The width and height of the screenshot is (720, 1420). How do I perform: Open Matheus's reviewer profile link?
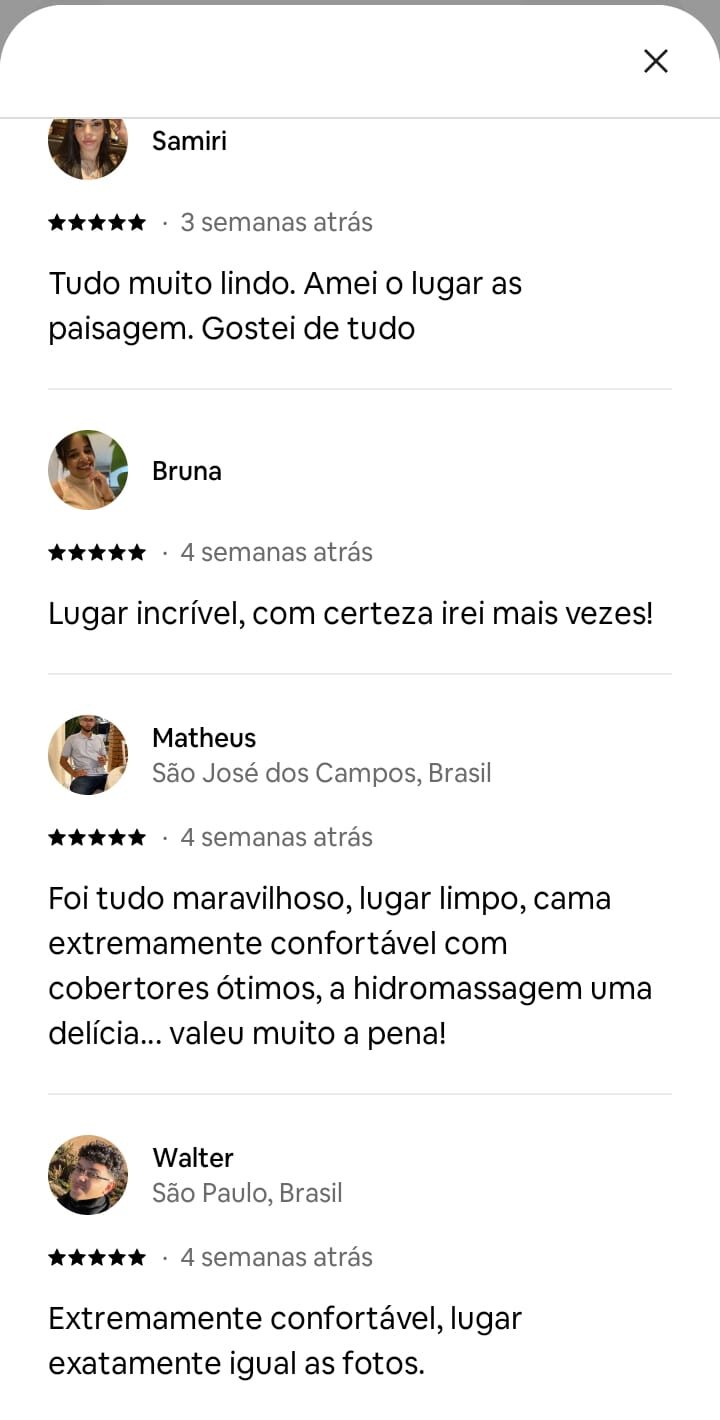tap(204, 738)
